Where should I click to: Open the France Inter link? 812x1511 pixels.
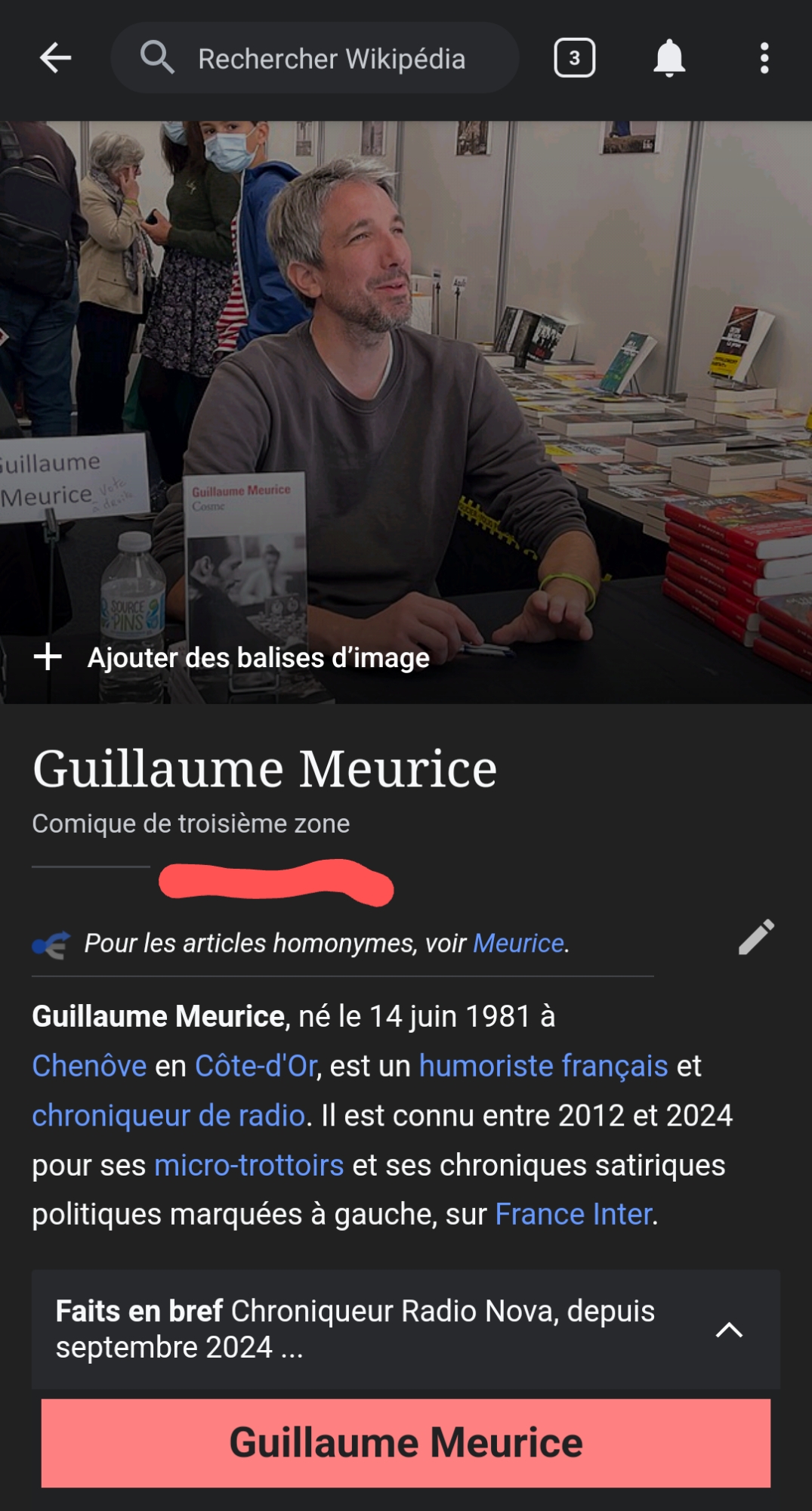pos(573,1214)
